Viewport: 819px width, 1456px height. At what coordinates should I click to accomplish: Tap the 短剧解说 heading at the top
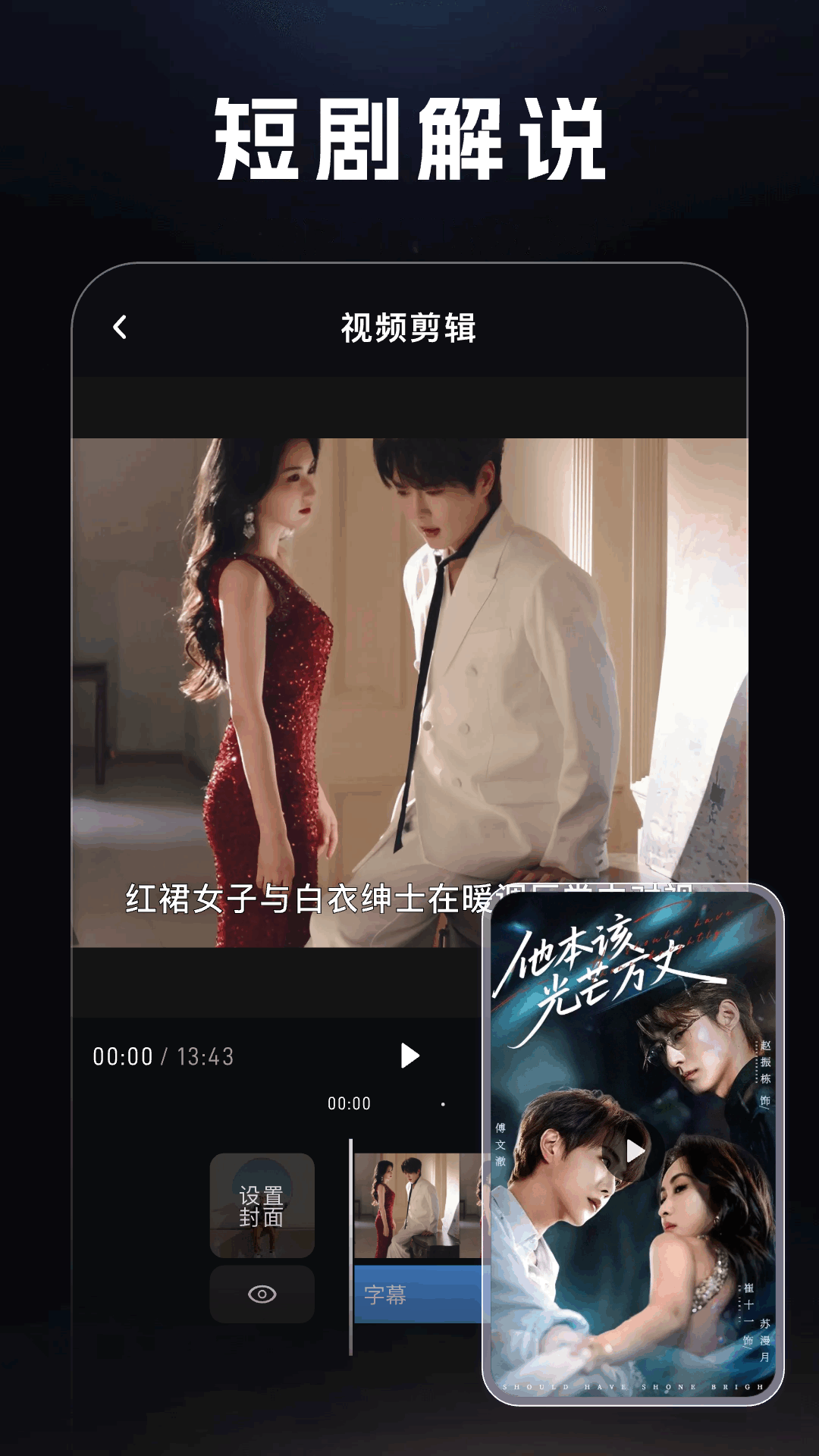(x=409, y=136)
